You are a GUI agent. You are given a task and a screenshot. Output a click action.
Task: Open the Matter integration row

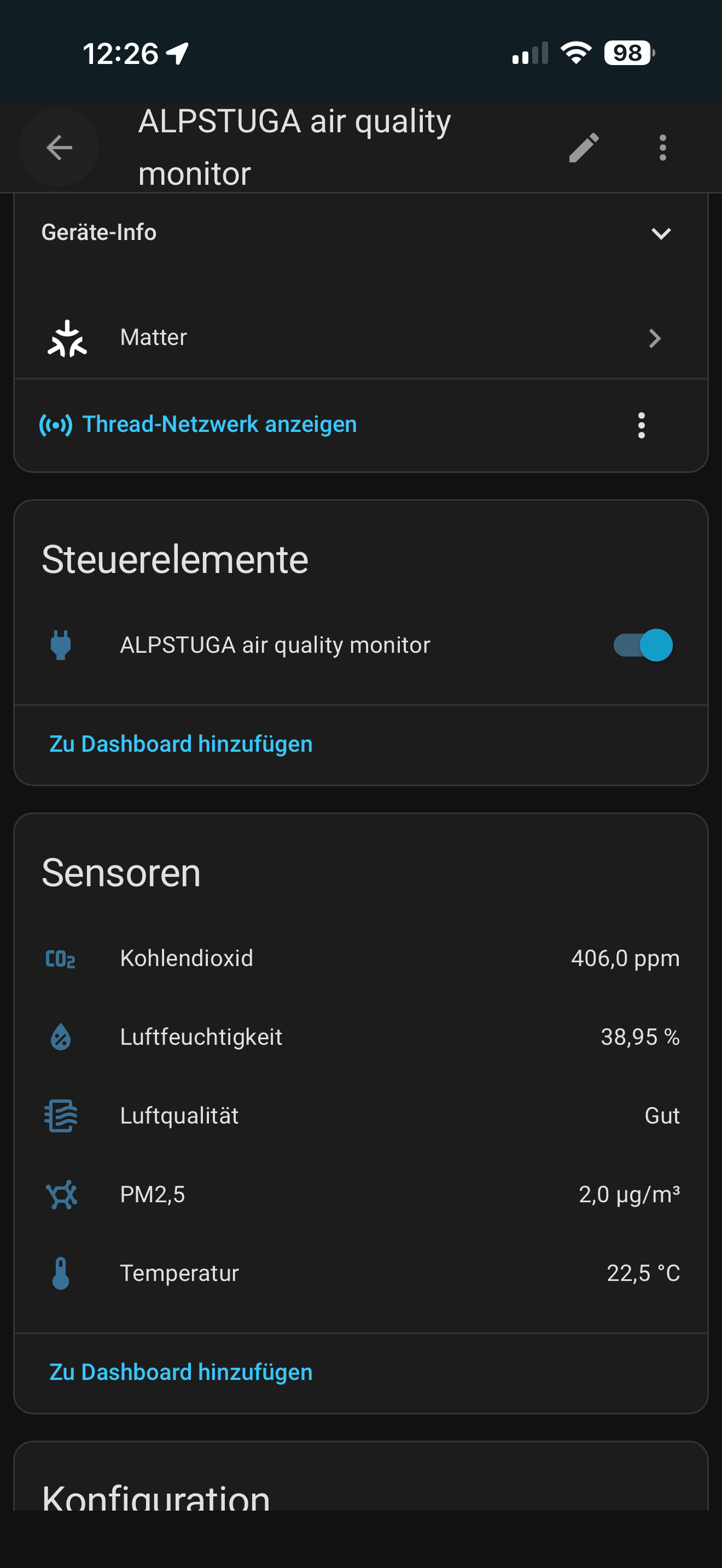(x=360, y=338)
